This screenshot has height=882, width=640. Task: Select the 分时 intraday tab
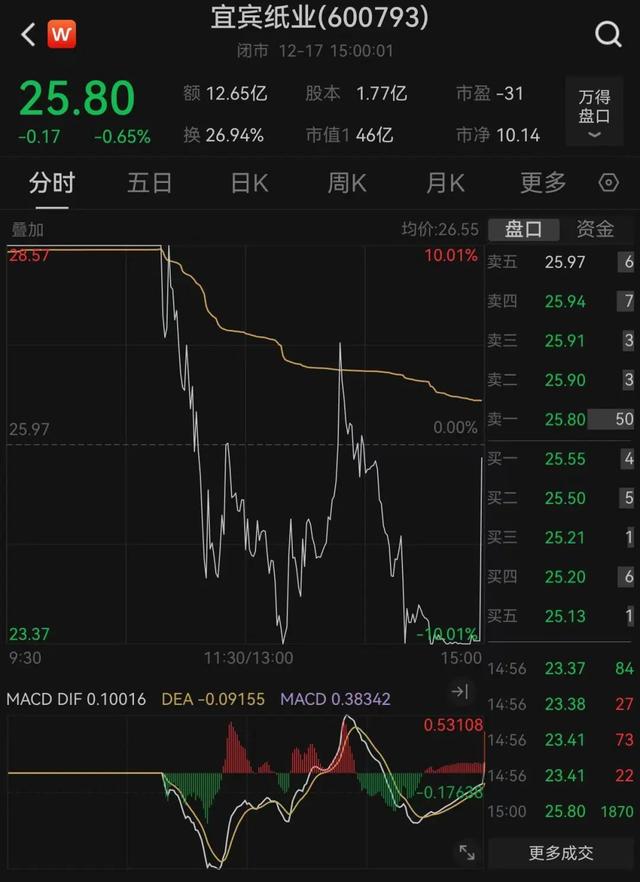51,183
